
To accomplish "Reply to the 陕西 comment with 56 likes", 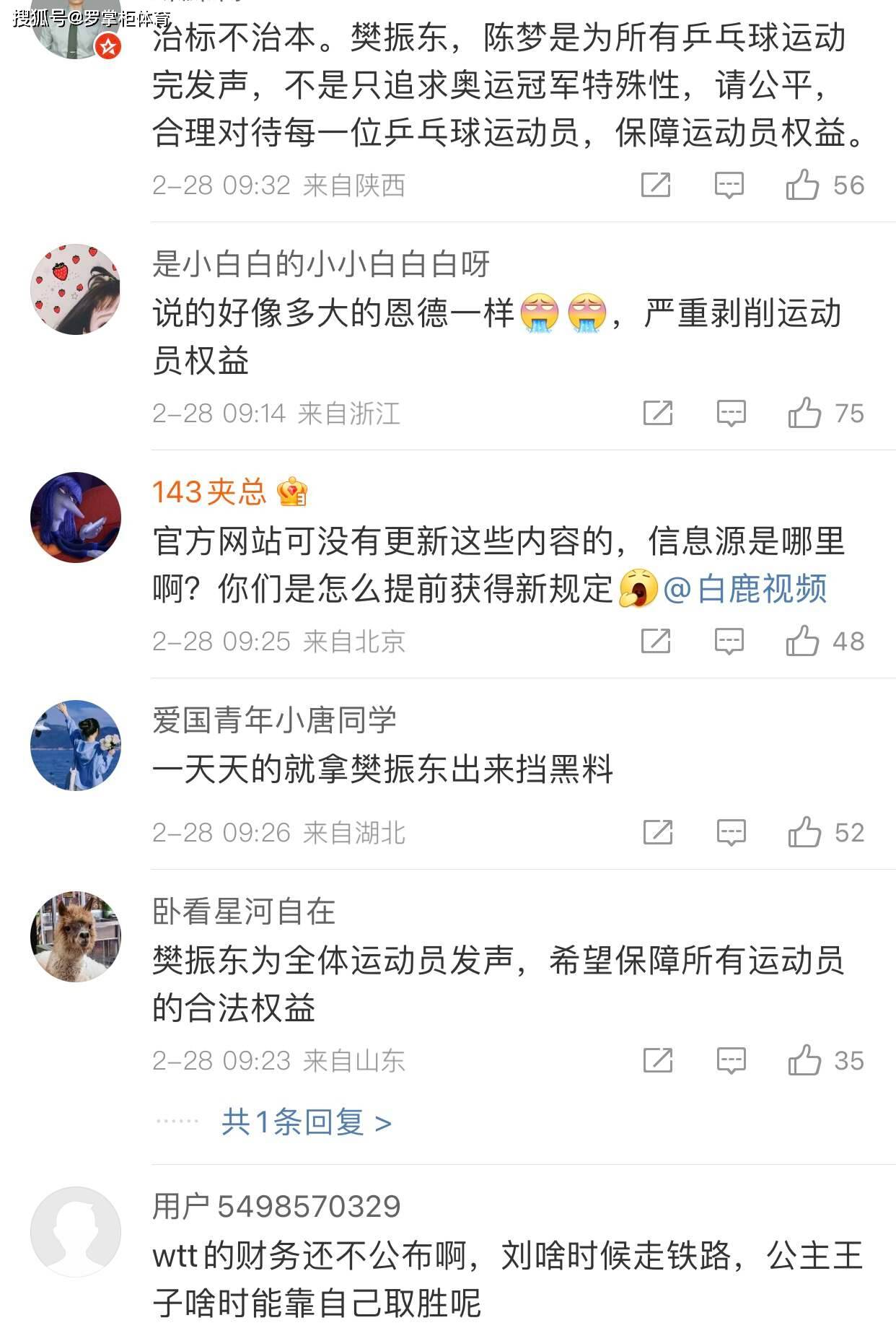I will pos(729,185).
